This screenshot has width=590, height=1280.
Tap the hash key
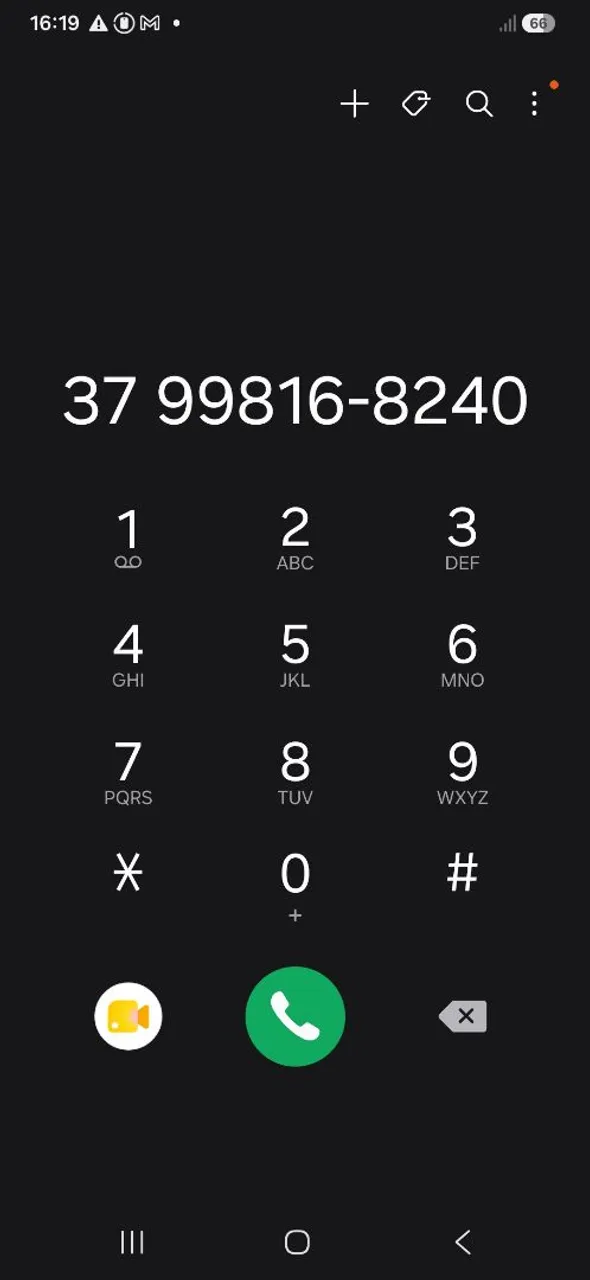click(x=462, y=873)
